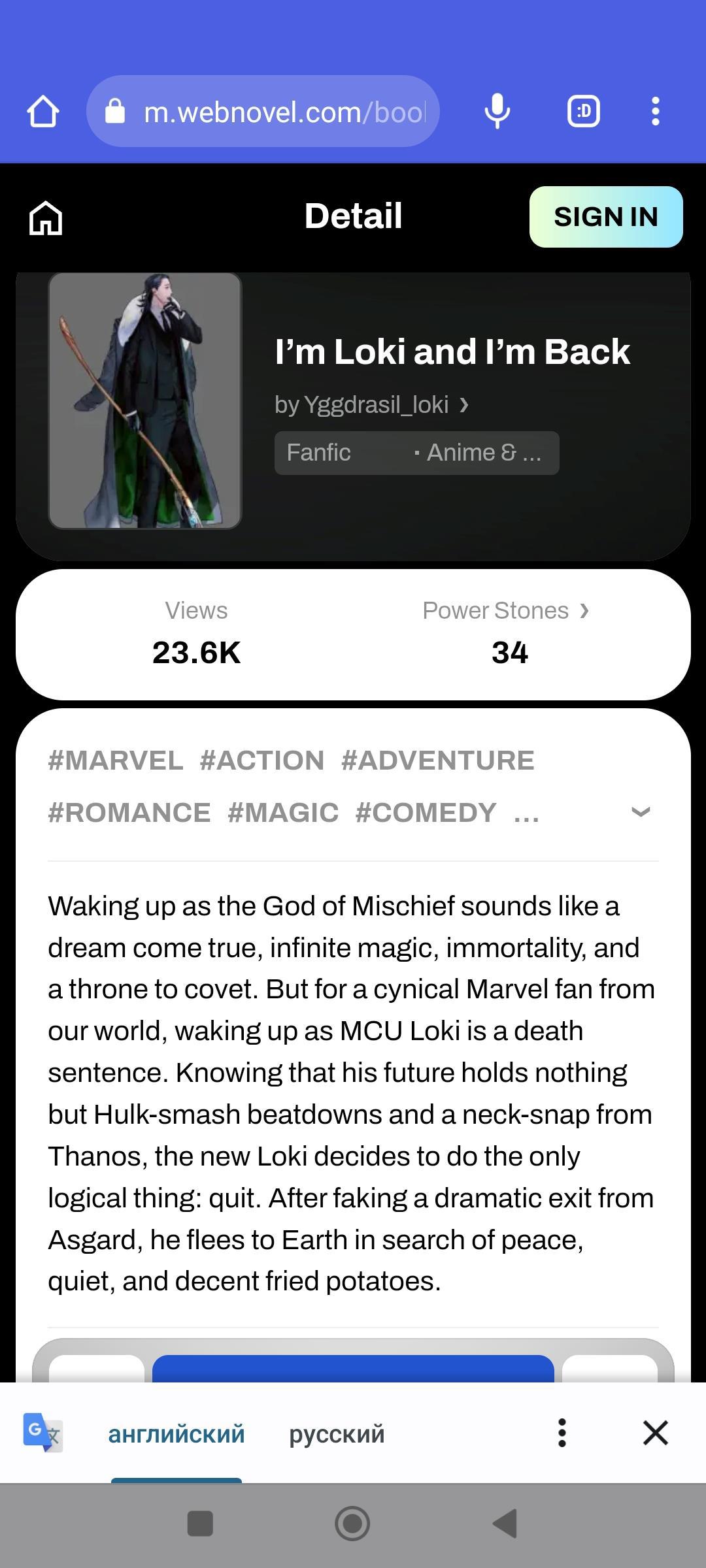Select the #COMEDY tag
Viewport: 706px width, 1568px height.
426,813
